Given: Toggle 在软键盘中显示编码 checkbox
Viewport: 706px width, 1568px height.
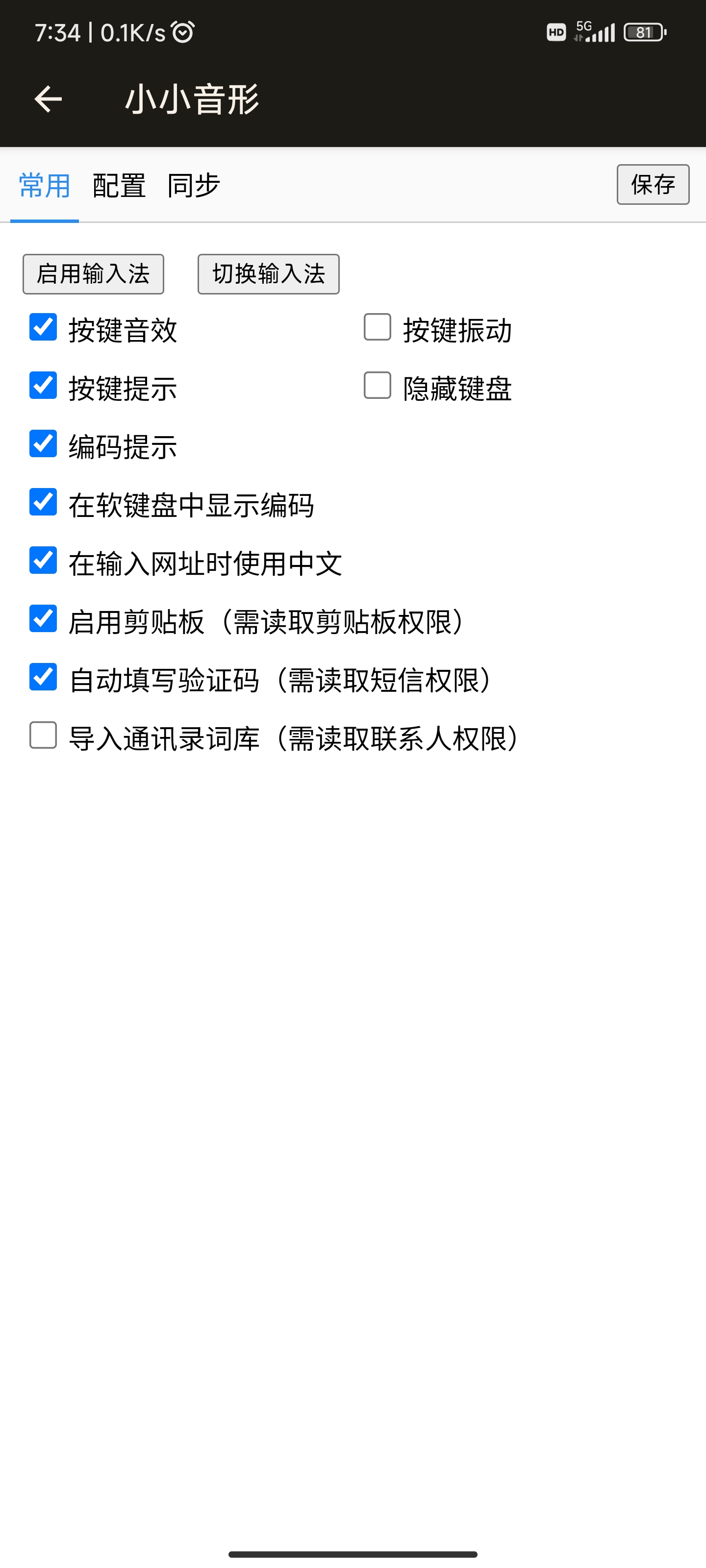Looking at the screenshot, I should (x=43, y=502).
